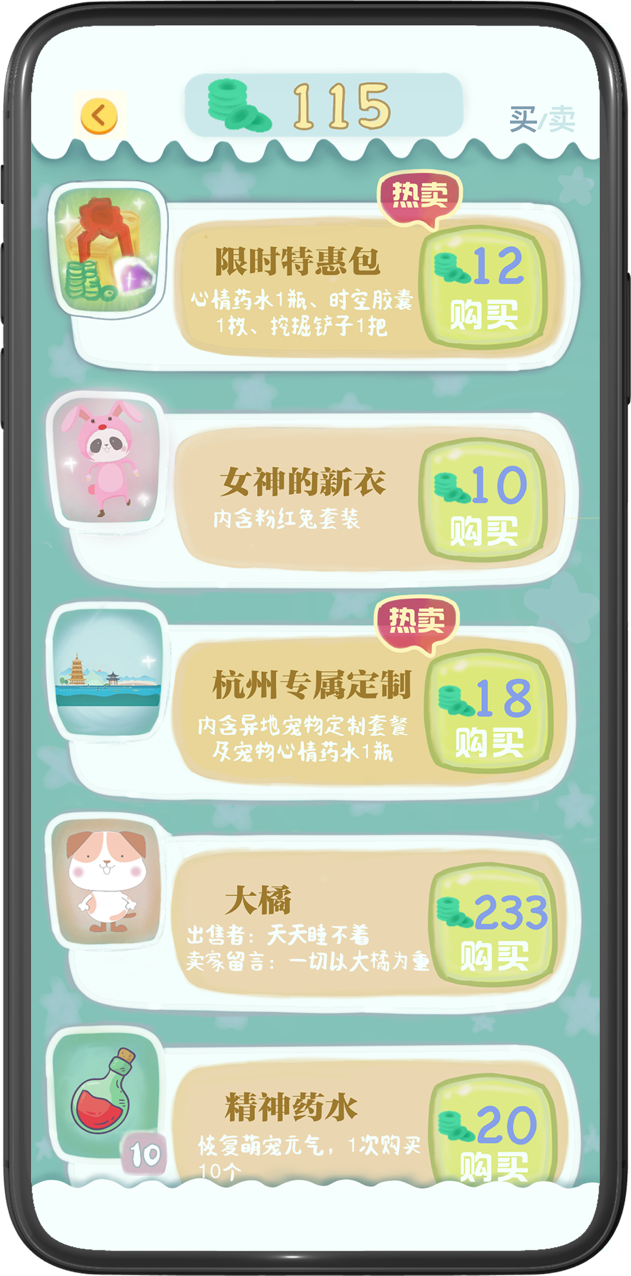The width and height of the screenshot is (631, 1276).
Task: View the 大橘 pet picture
Action: 105,882
